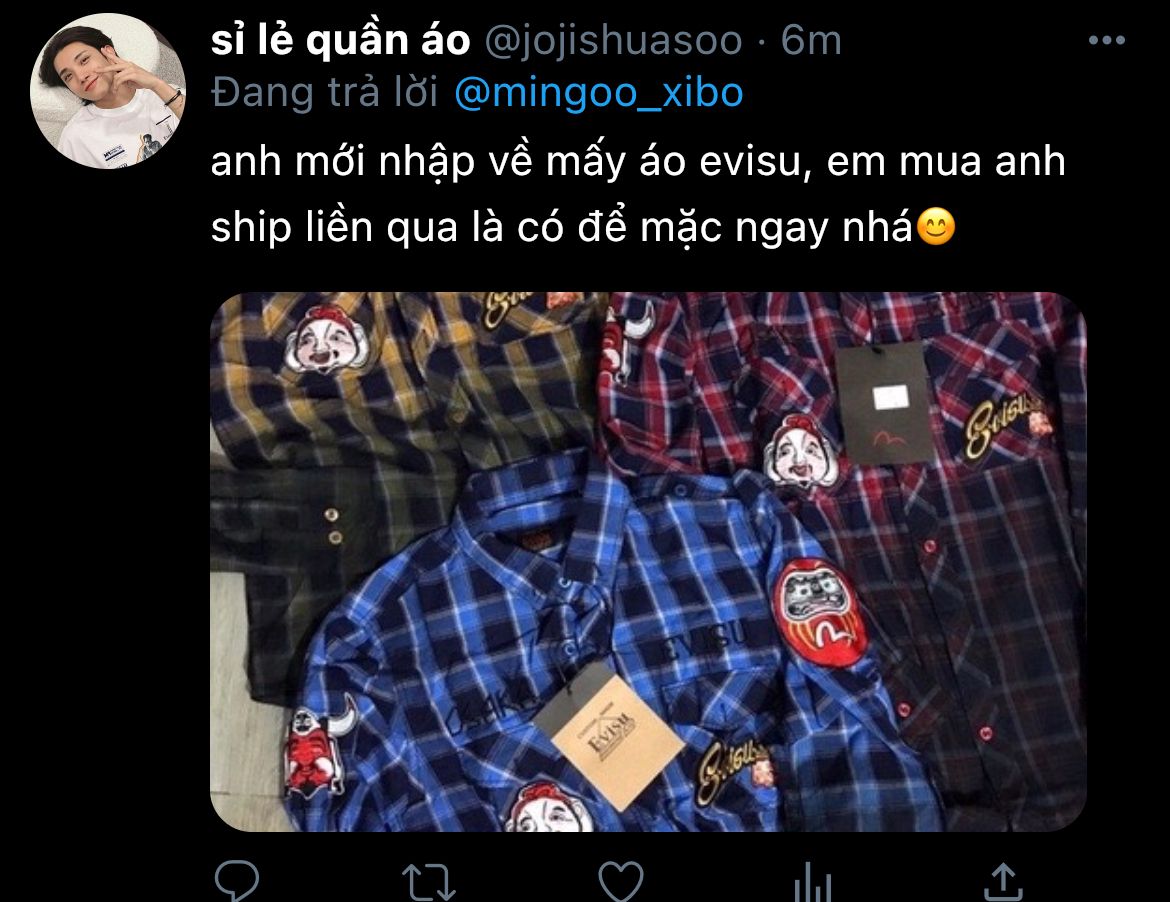The height and width of the screenshot is (902, 1170).
Task: Retweet this post
Action: pyautogui.click(x=428, y=881)
